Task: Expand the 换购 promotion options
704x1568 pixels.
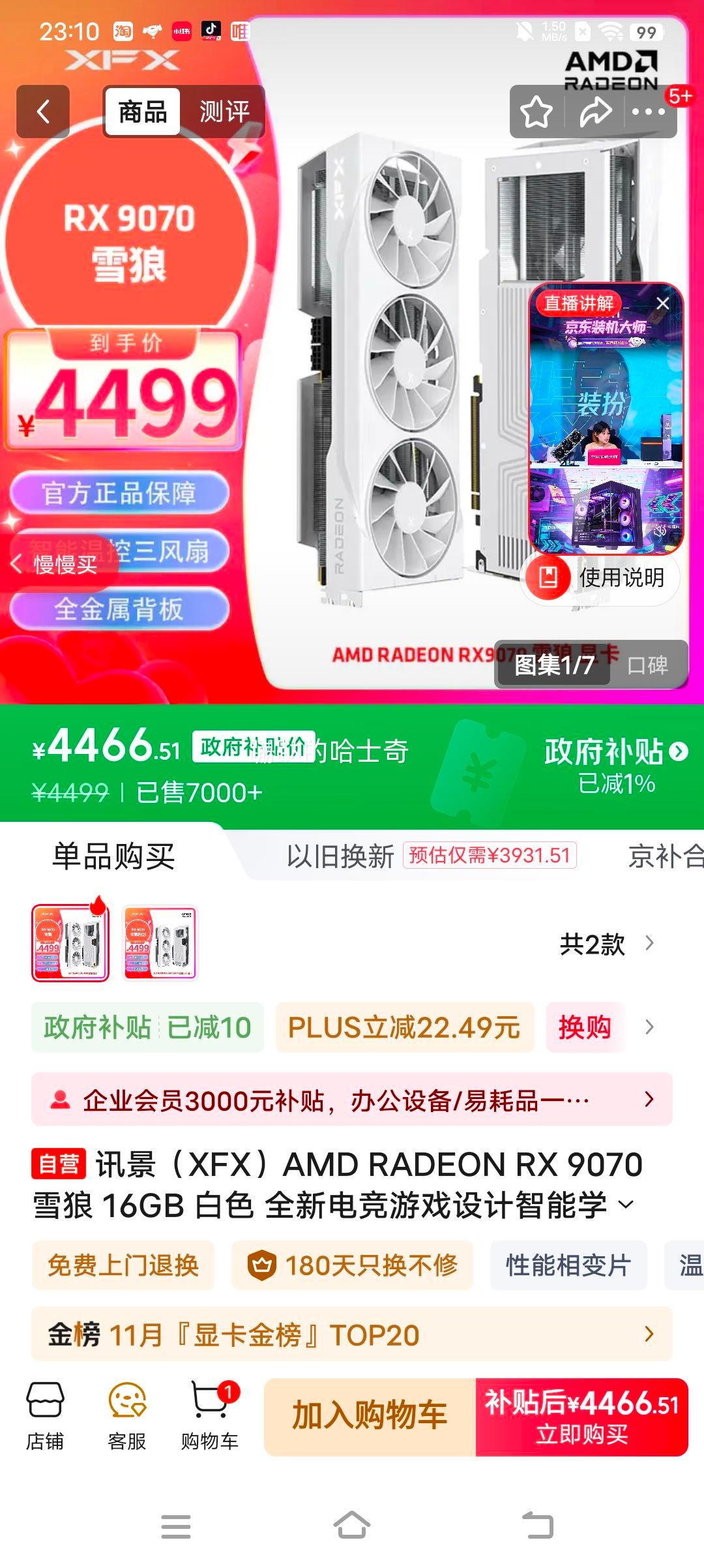Action: pyautogui.click(x=586, y=1026)
